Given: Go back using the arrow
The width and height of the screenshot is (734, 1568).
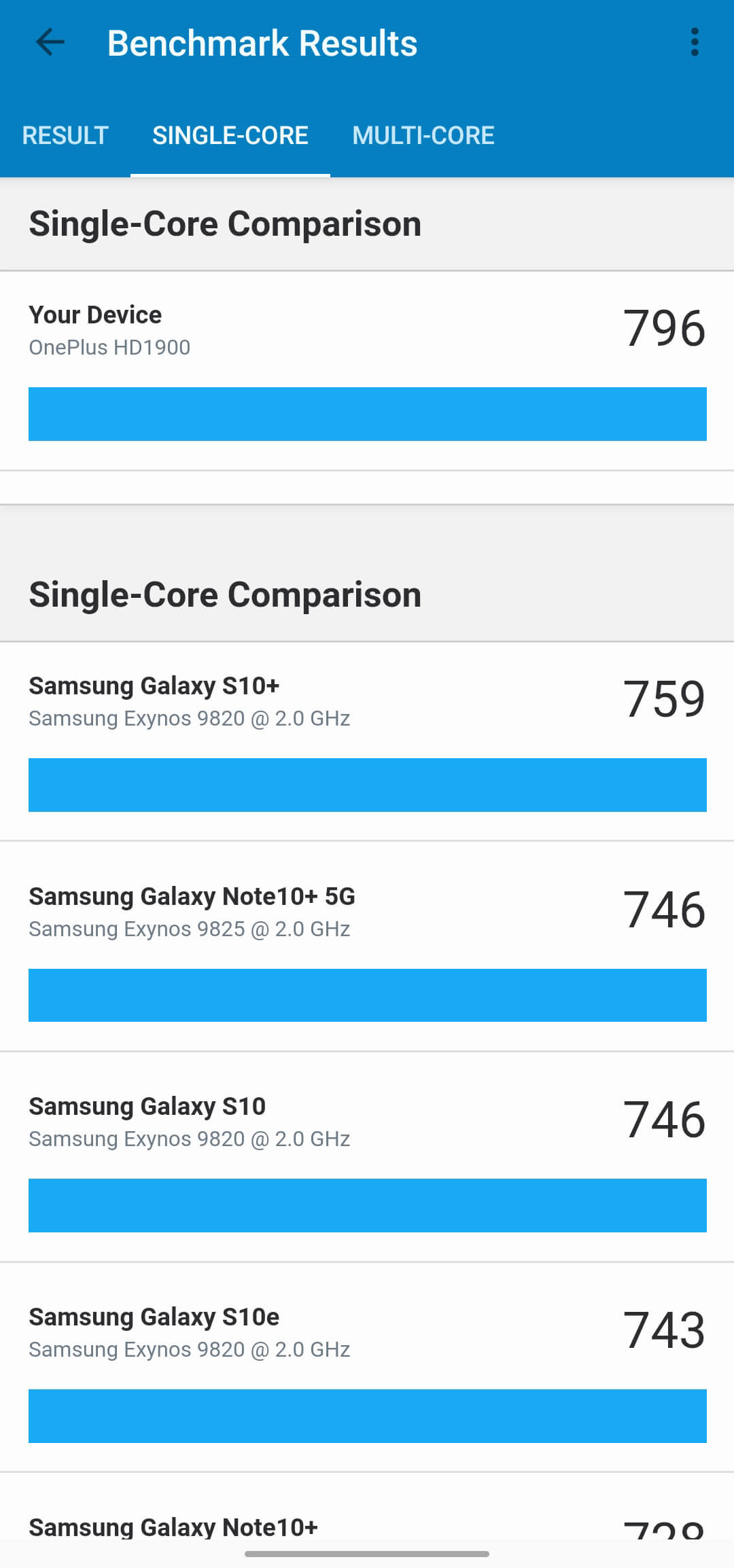Looking at the screenshot, I should tap(50, 42).
